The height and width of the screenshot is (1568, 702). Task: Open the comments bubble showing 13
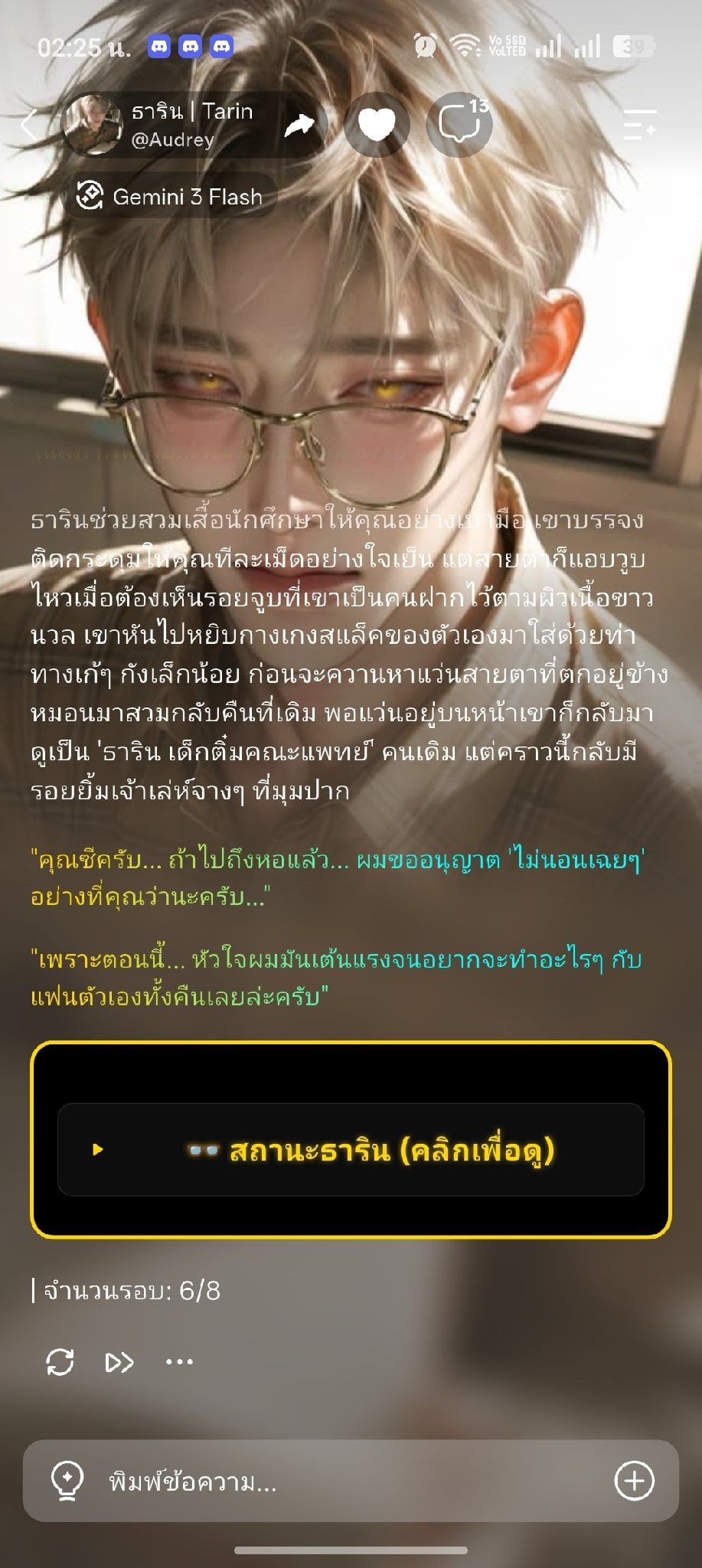[x=459, y=125]
